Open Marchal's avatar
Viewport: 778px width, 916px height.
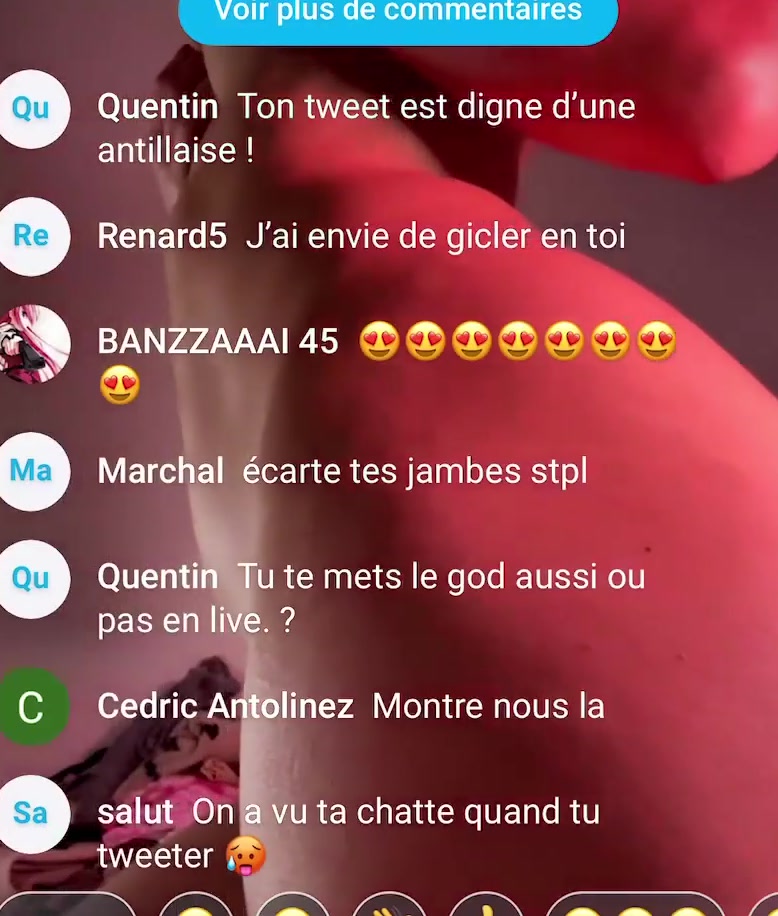[x=32, y=470]
